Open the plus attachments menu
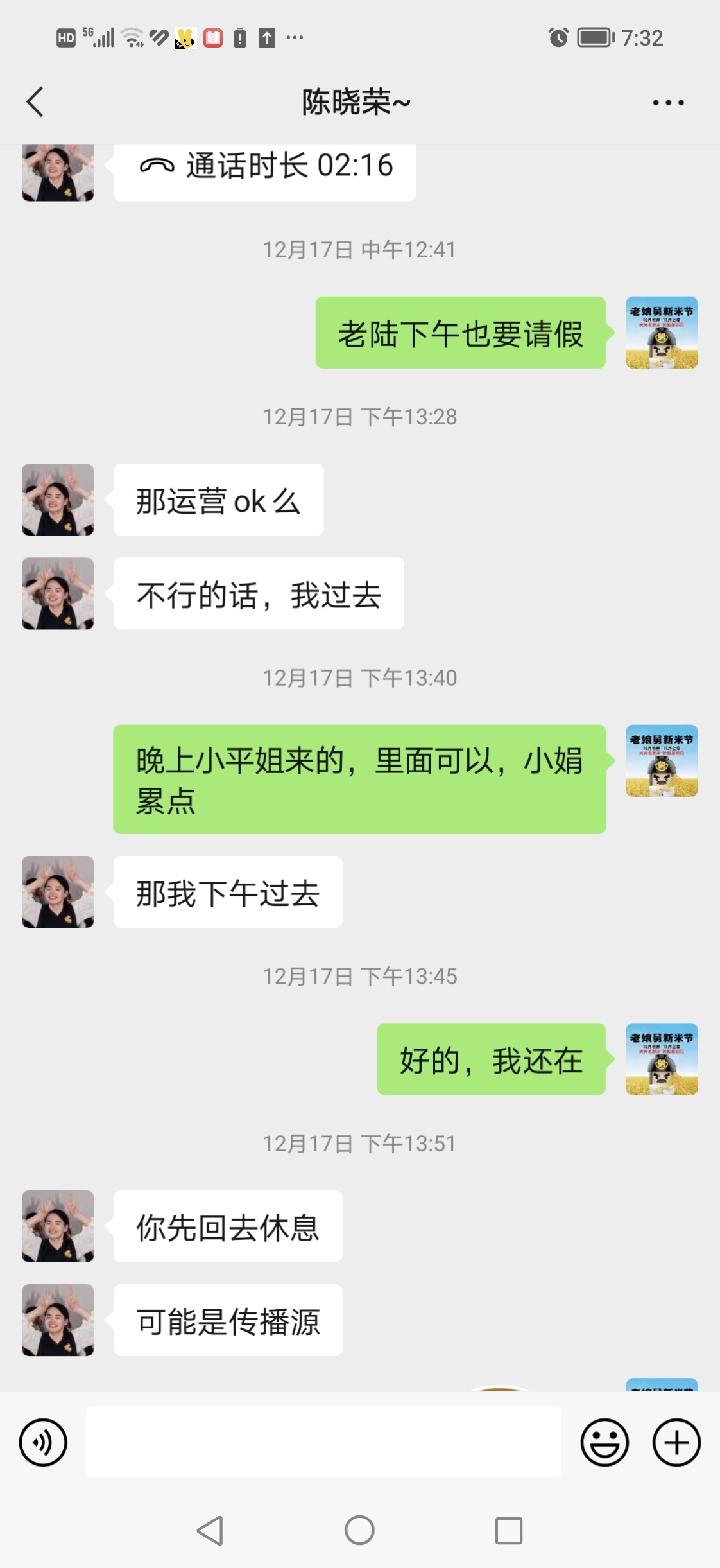 coord(676,1442)
